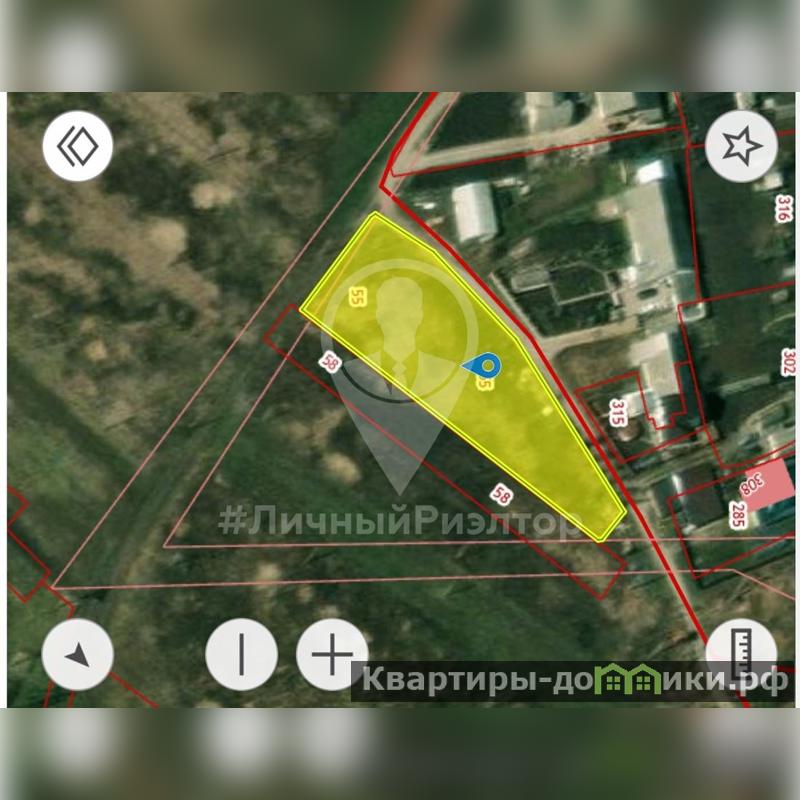Viewport: 800px width, 800px height.
Task: Center the map on my location
Action: [x=77, y=655]
